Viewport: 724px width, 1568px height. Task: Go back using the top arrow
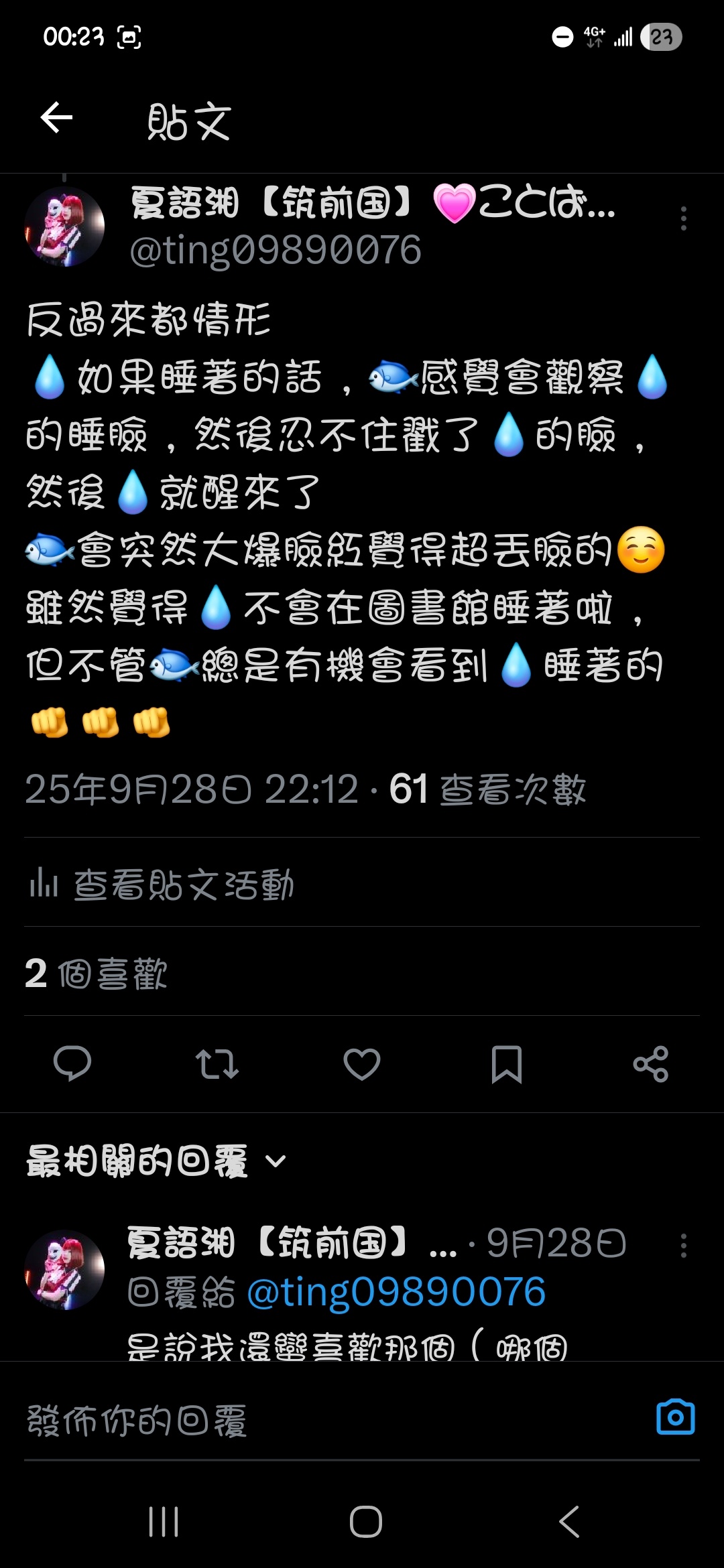(x=56, y=119)
